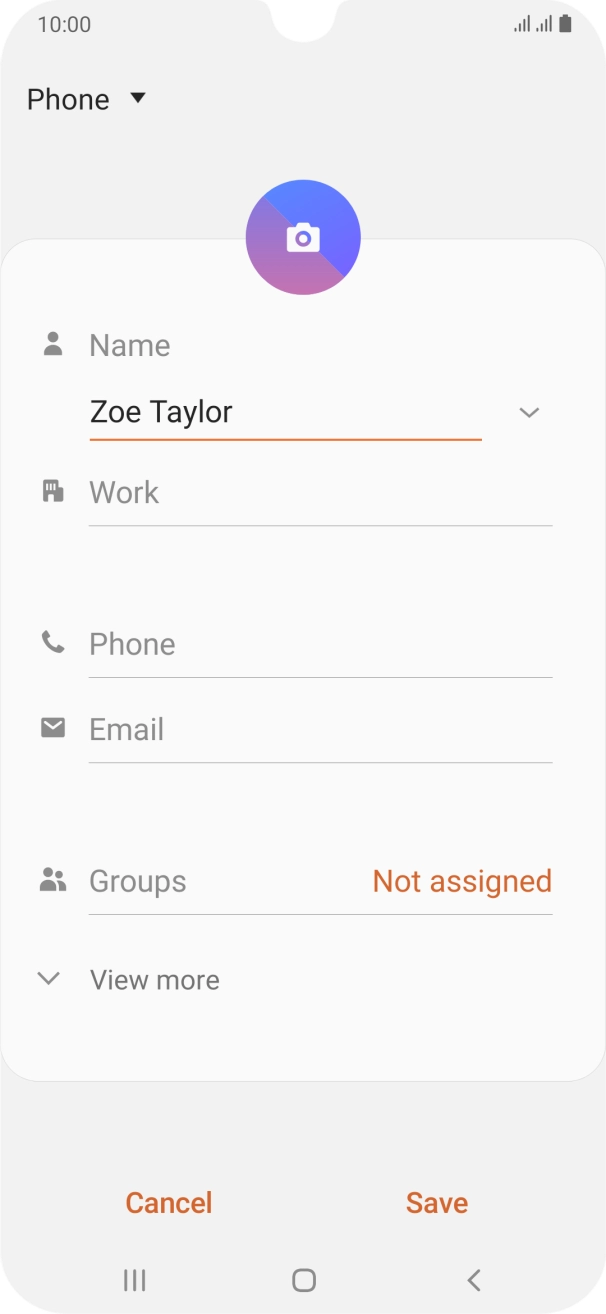Edit the name field Zoe Taylor
606x1314 pixels.
[285, 412]
